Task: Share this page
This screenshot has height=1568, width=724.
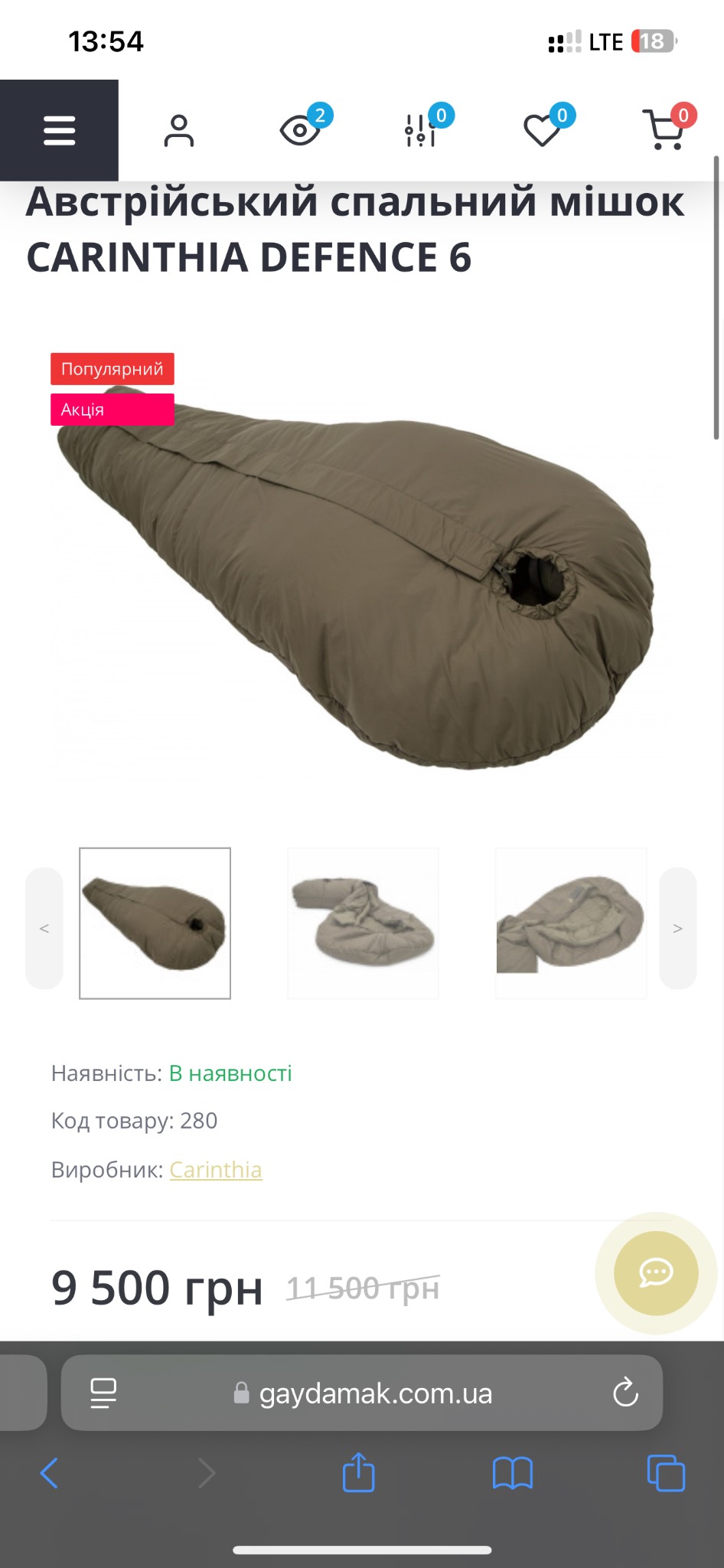Action: pyautogui.click(x=358, y=1472)
